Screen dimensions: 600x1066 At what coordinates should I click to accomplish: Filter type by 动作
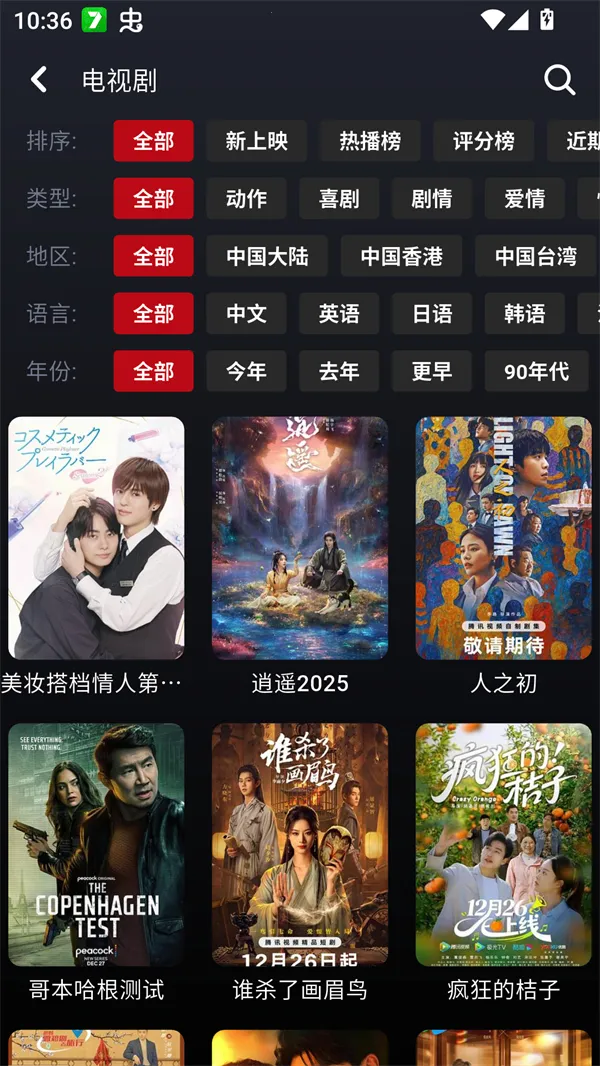246,199
